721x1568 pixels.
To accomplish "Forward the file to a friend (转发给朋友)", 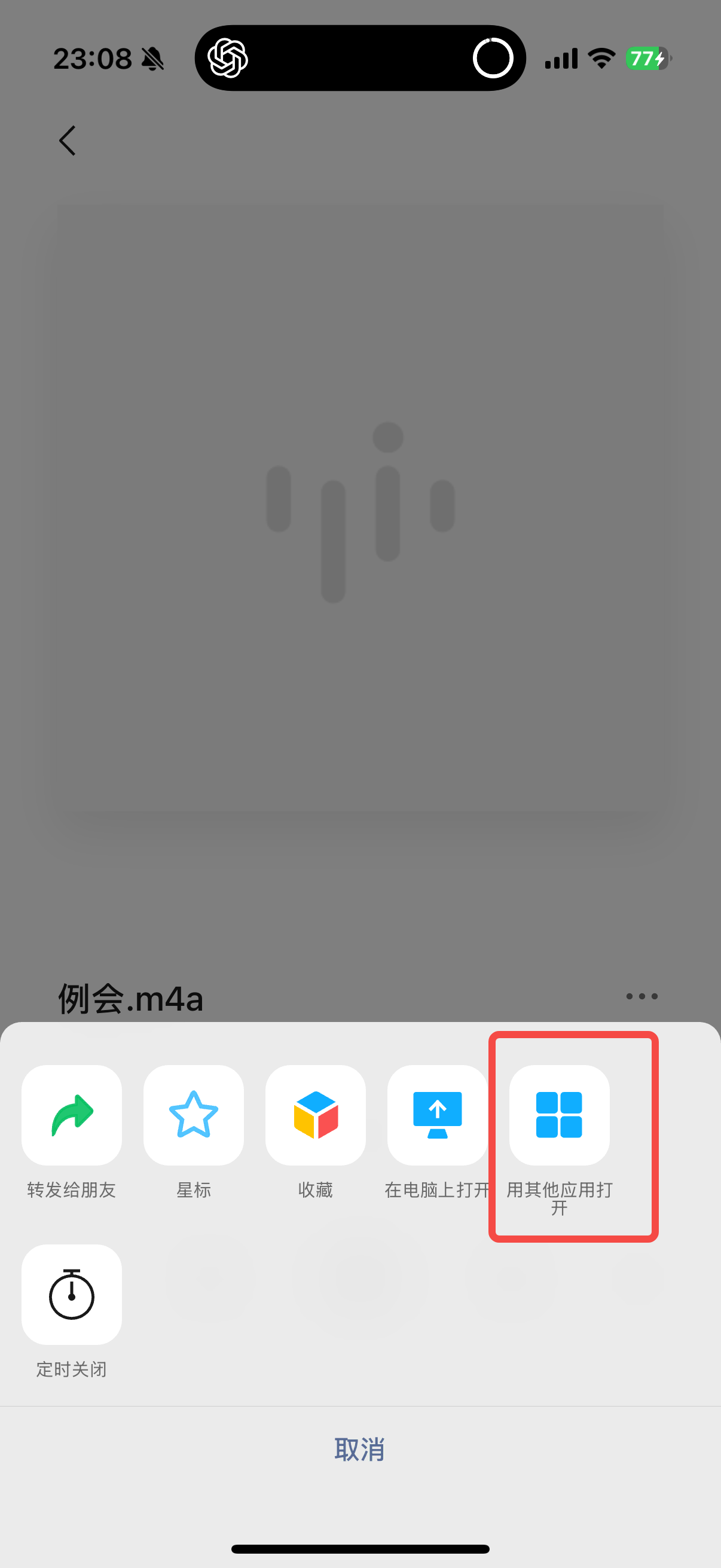I will pyautogui.click(x=72, y=1115).
